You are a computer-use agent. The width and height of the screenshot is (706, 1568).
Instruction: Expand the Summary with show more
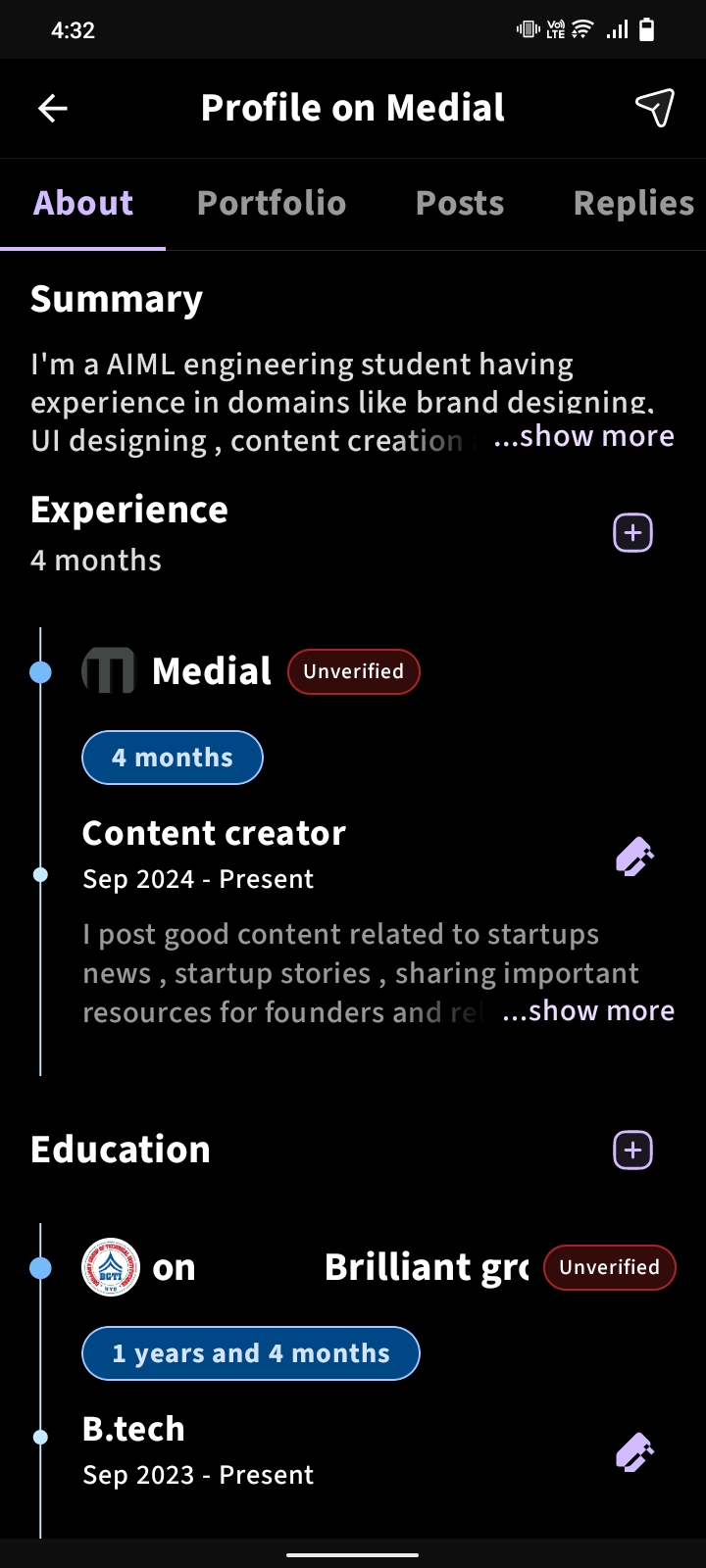[584, 436]
